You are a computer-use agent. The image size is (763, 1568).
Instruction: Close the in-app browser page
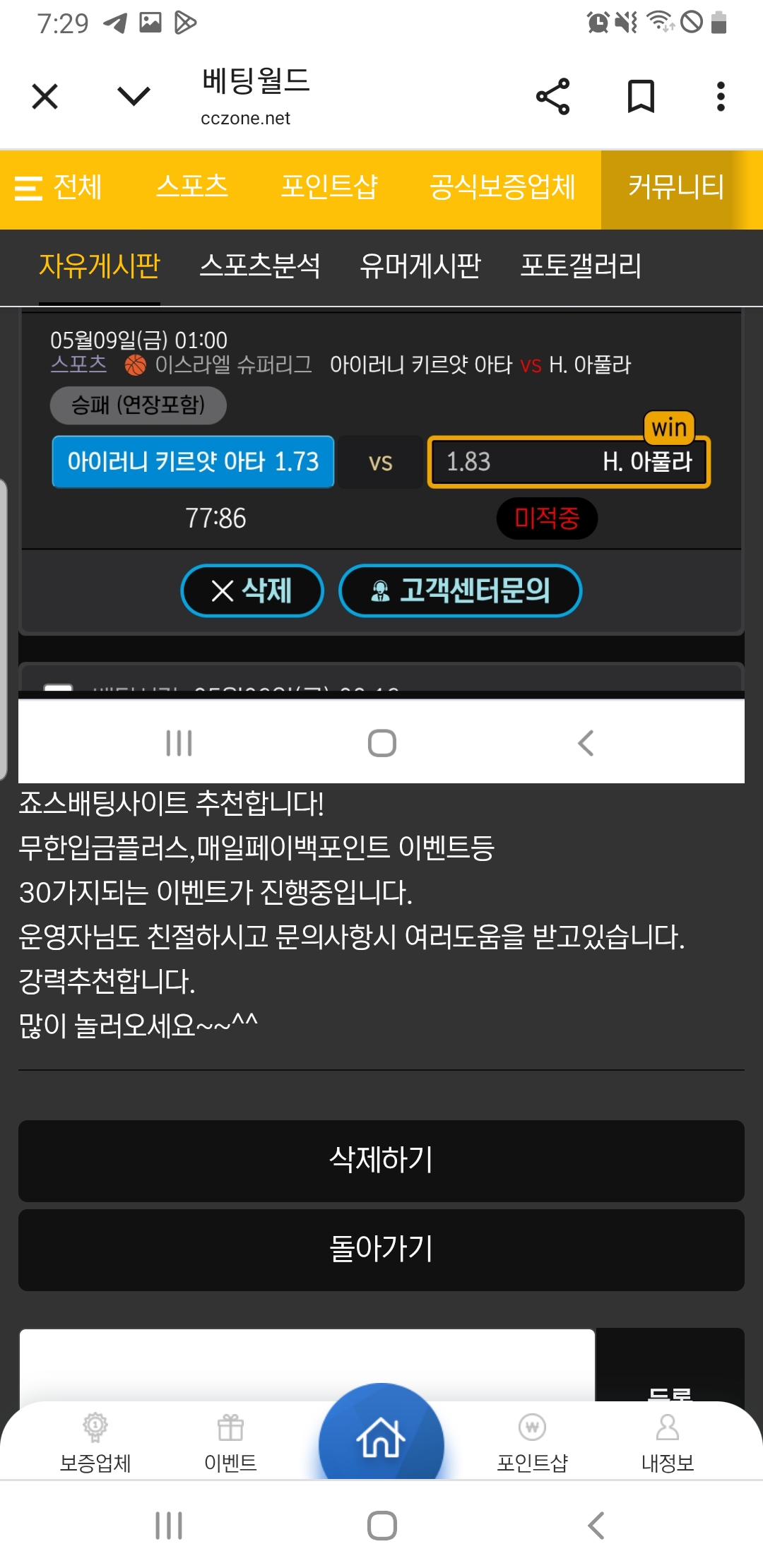click(45, 96)
